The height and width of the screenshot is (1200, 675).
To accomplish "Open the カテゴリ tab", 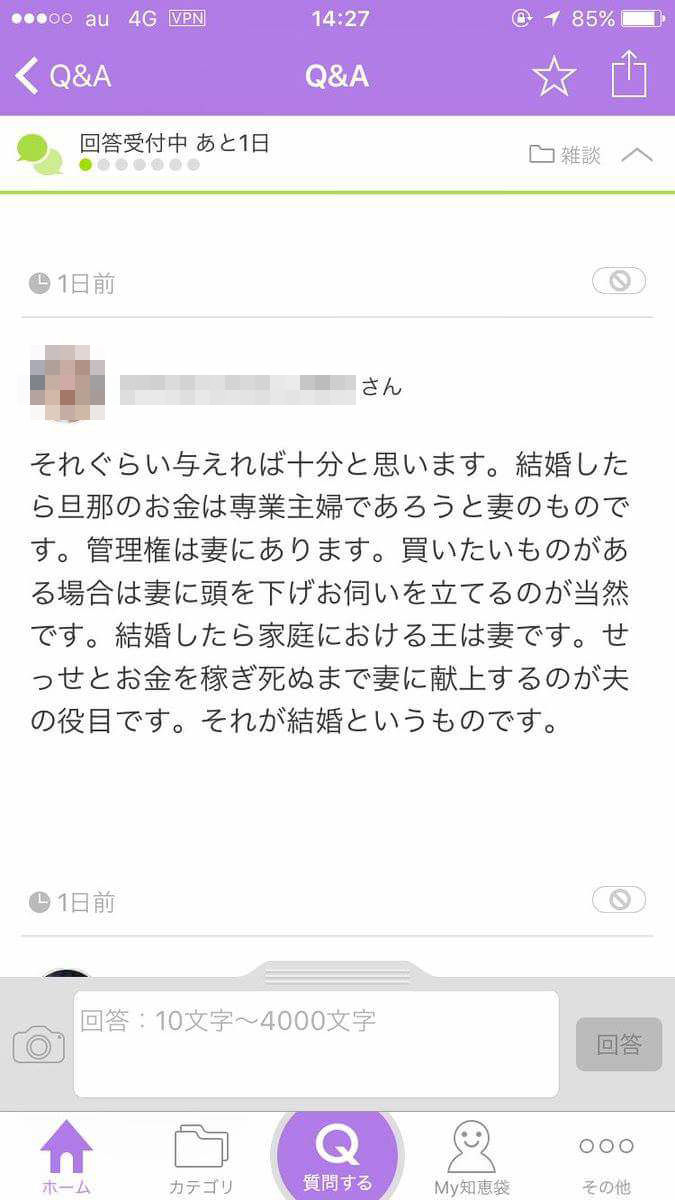I will pos(201,1158).
